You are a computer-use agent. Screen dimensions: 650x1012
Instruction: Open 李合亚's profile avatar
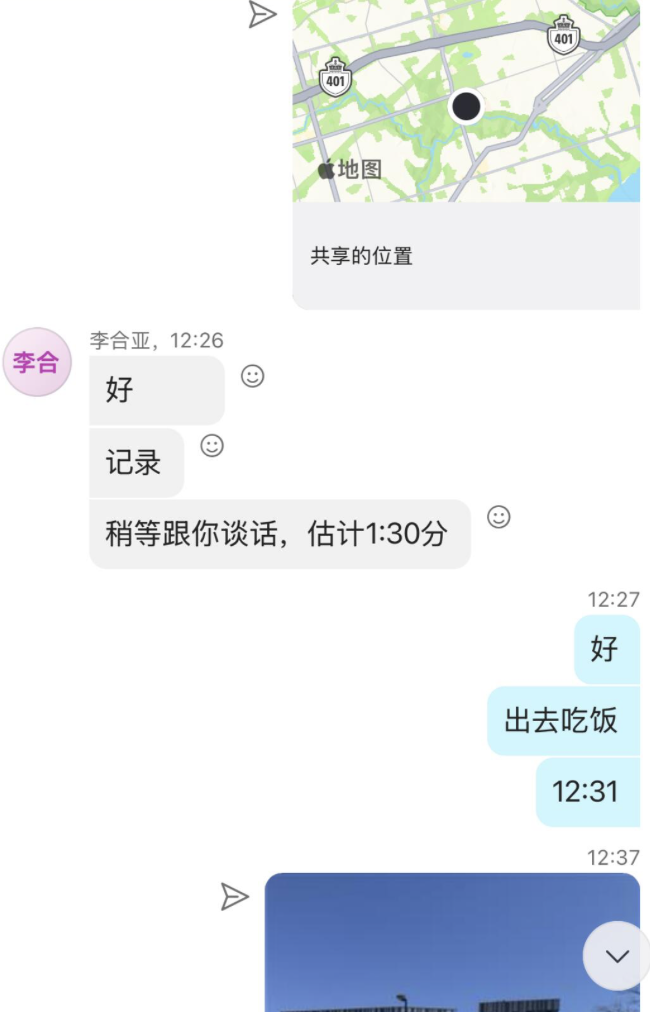[x=37, y=362]
